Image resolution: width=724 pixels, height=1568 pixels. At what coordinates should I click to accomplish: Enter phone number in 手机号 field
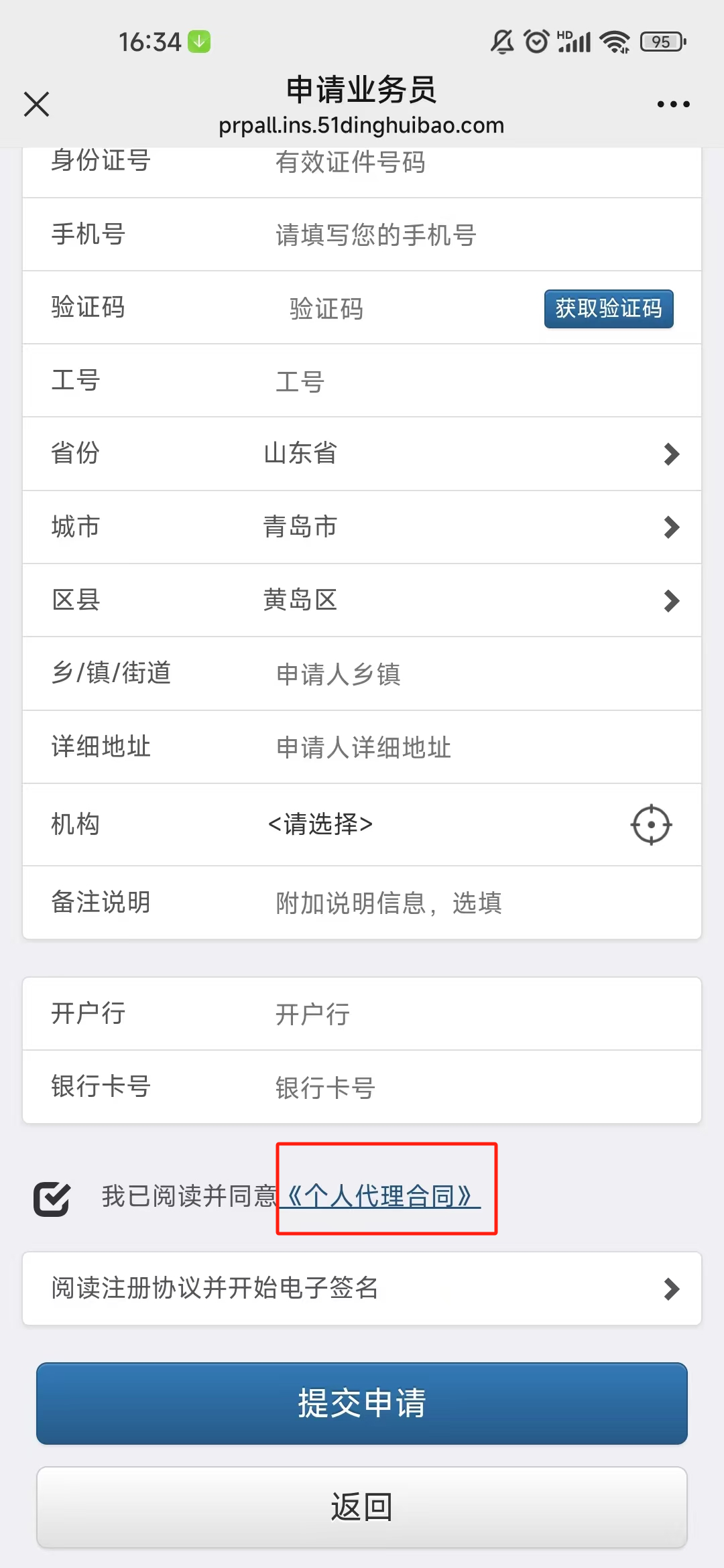point(469,235)
